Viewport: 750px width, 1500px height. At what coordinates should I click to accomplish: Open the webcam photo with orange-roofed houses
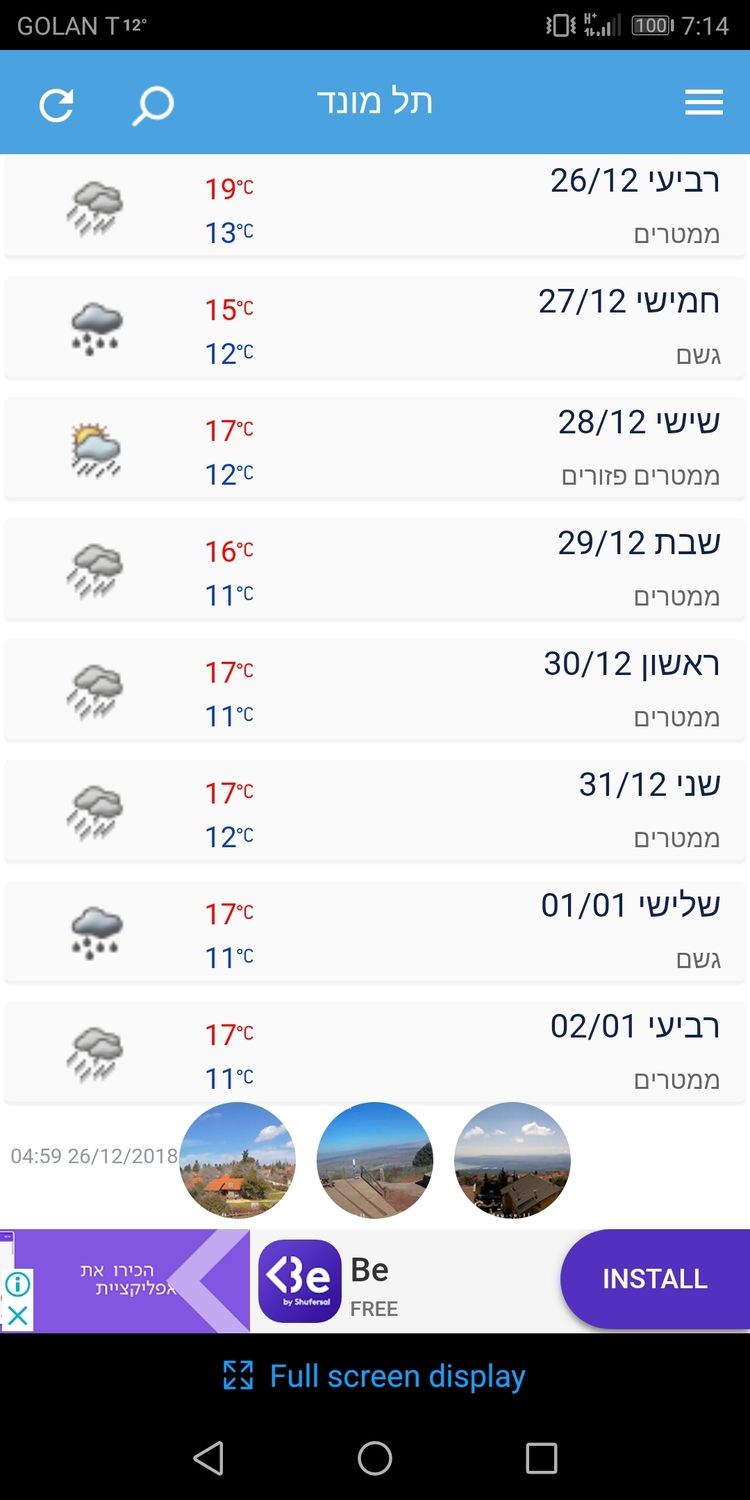(237, 1160)
